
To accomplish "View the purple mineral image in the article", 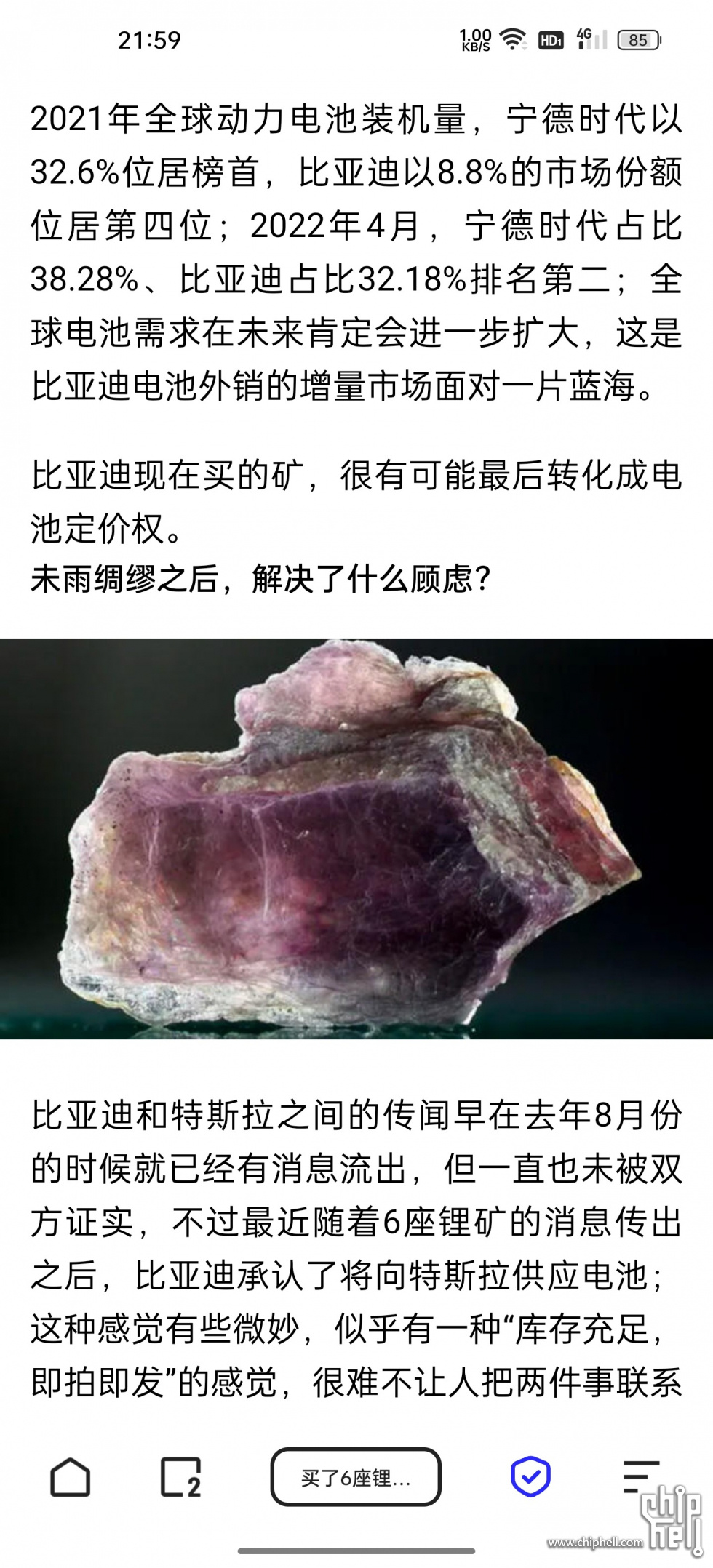I will click(356, 839).
